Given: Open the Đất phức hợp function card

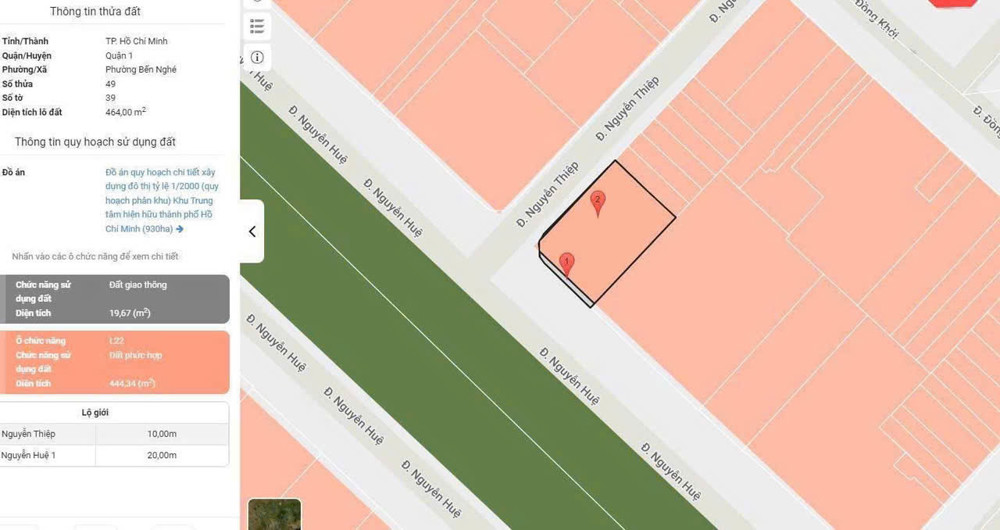Looking at the screenshot, I should click(x=115, y=362).
